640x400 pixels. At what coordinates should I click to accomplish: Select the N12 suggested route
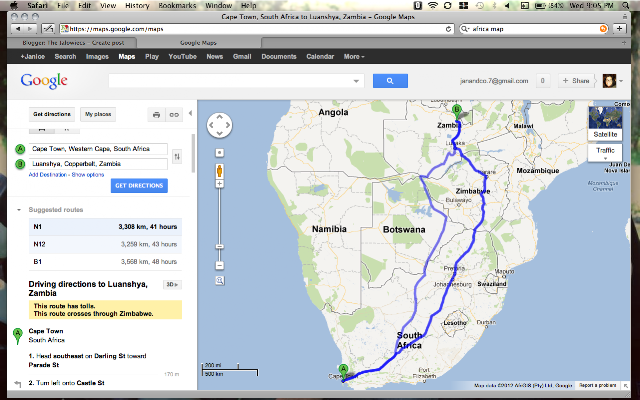(x=105, y=244)
